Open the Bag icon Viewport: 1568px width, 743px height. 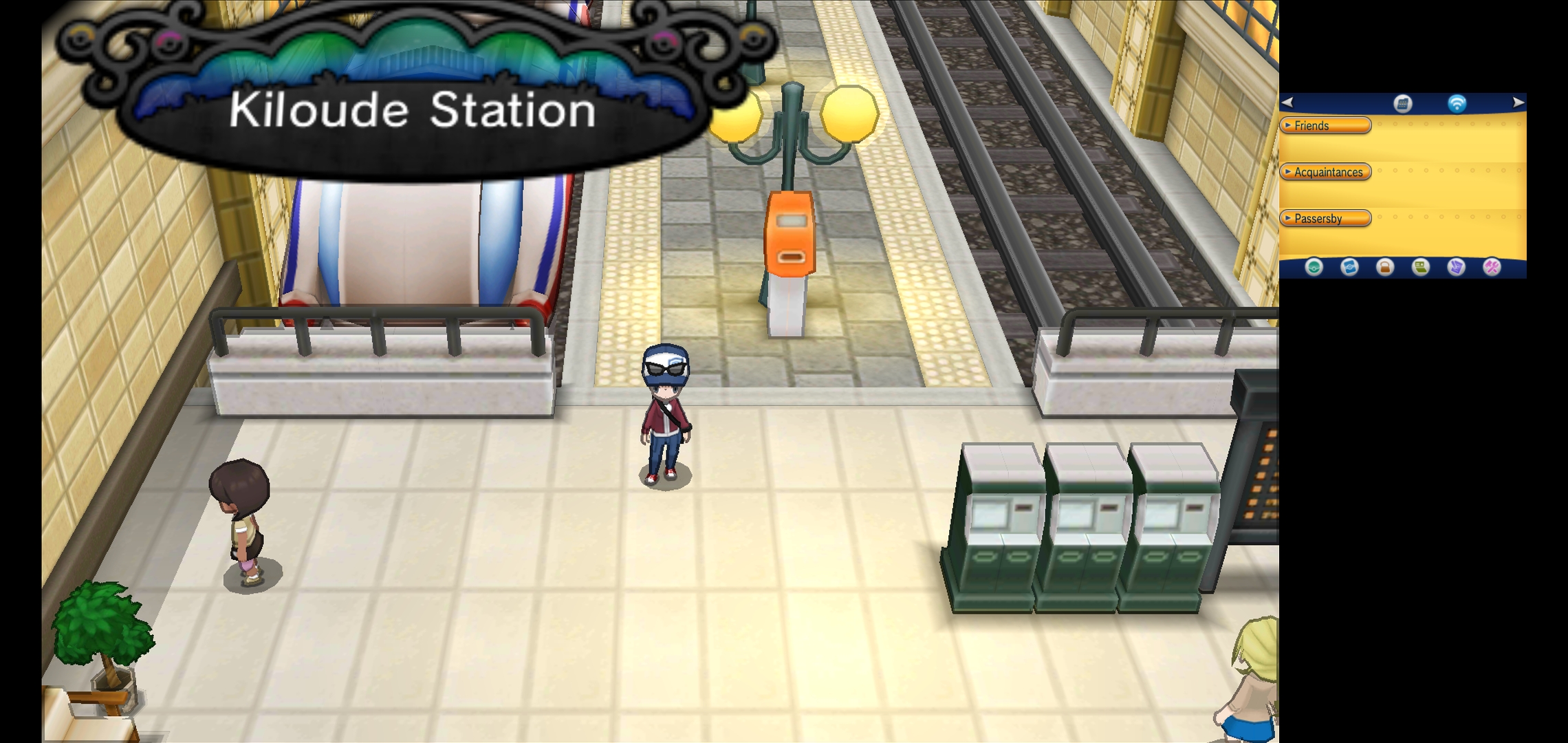pyautogui.click(x=1385, y=267)
